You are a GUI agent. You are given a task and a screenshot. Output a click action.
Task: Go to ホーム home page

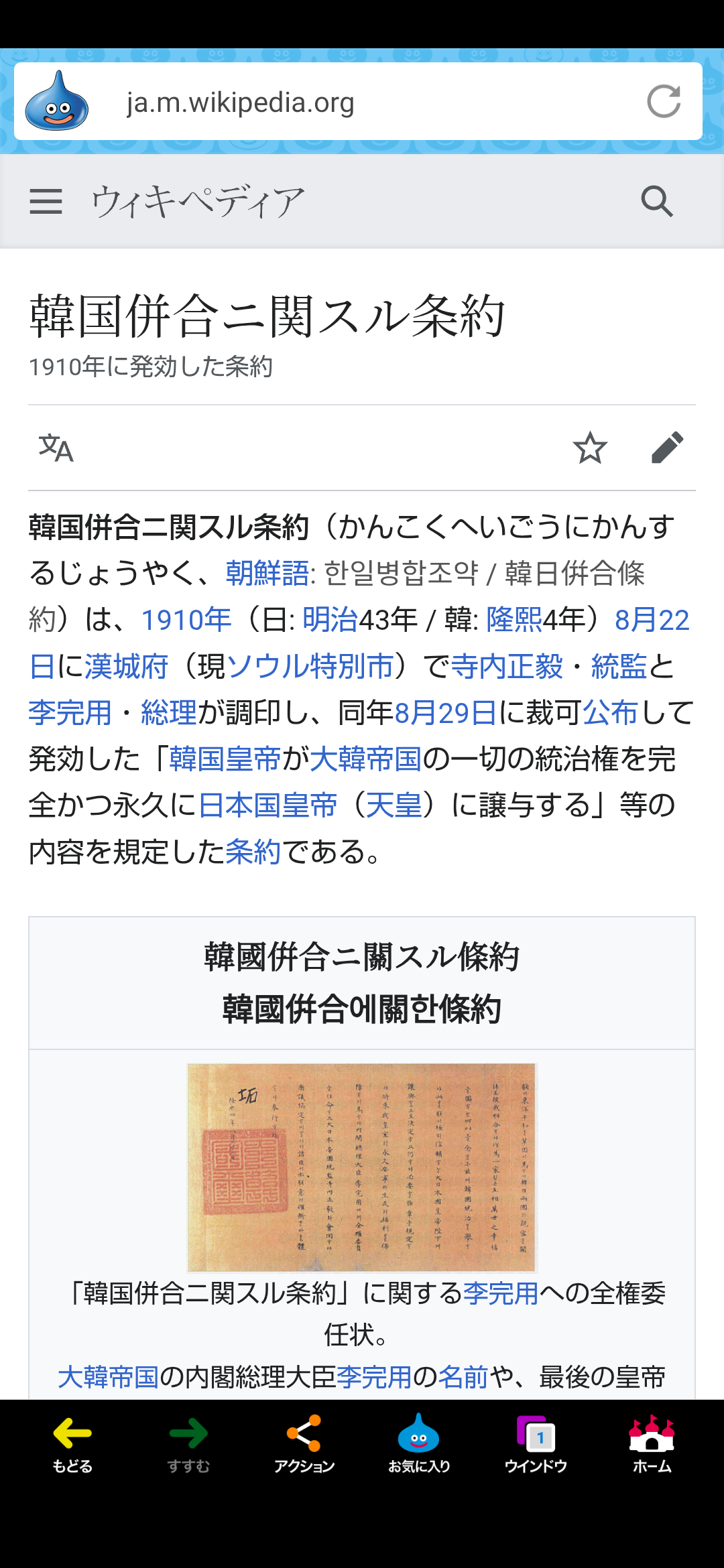pyautogui.click(x=652, y=1444)
